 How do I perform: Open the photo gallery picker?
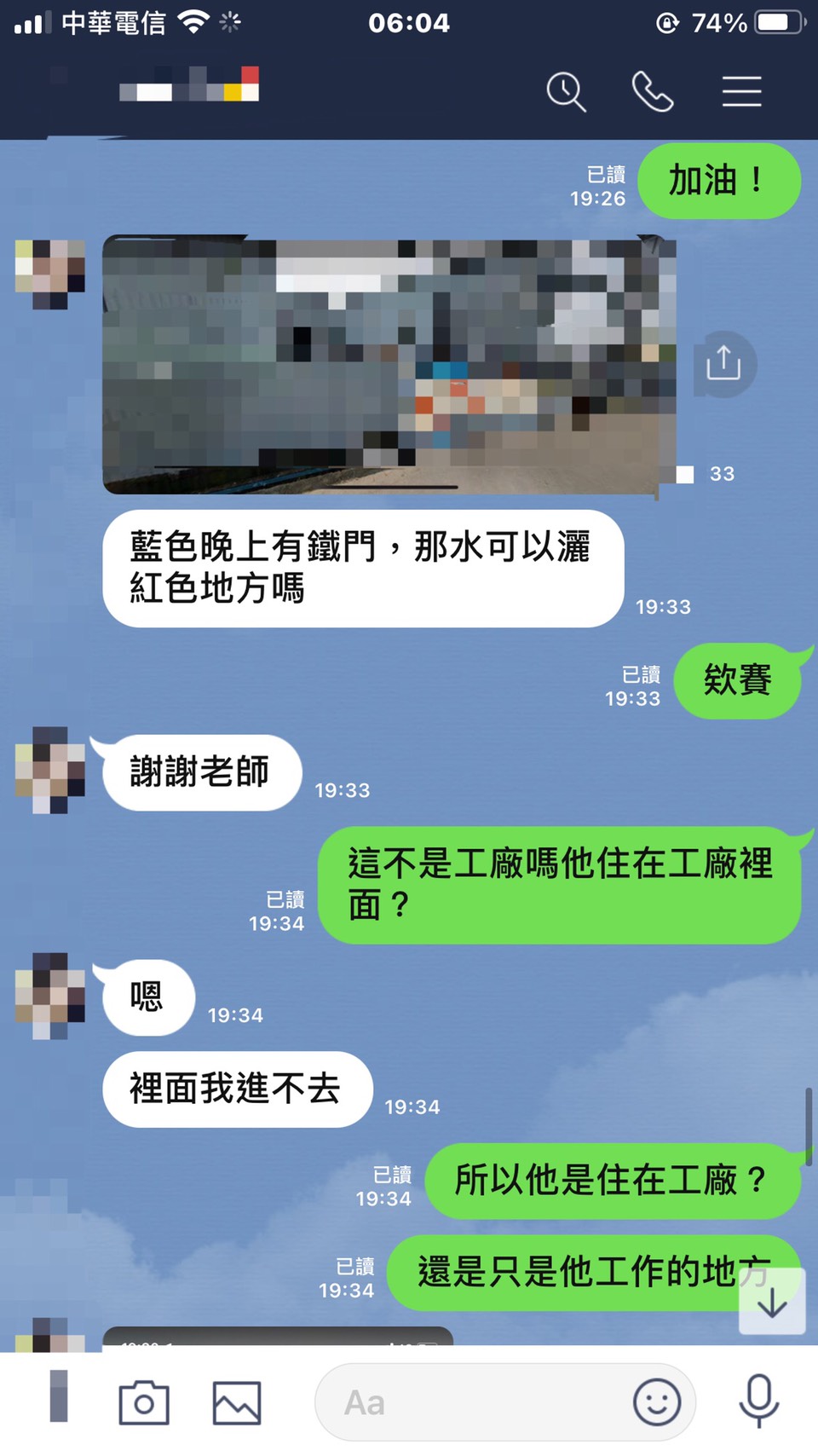(237, 1402)
